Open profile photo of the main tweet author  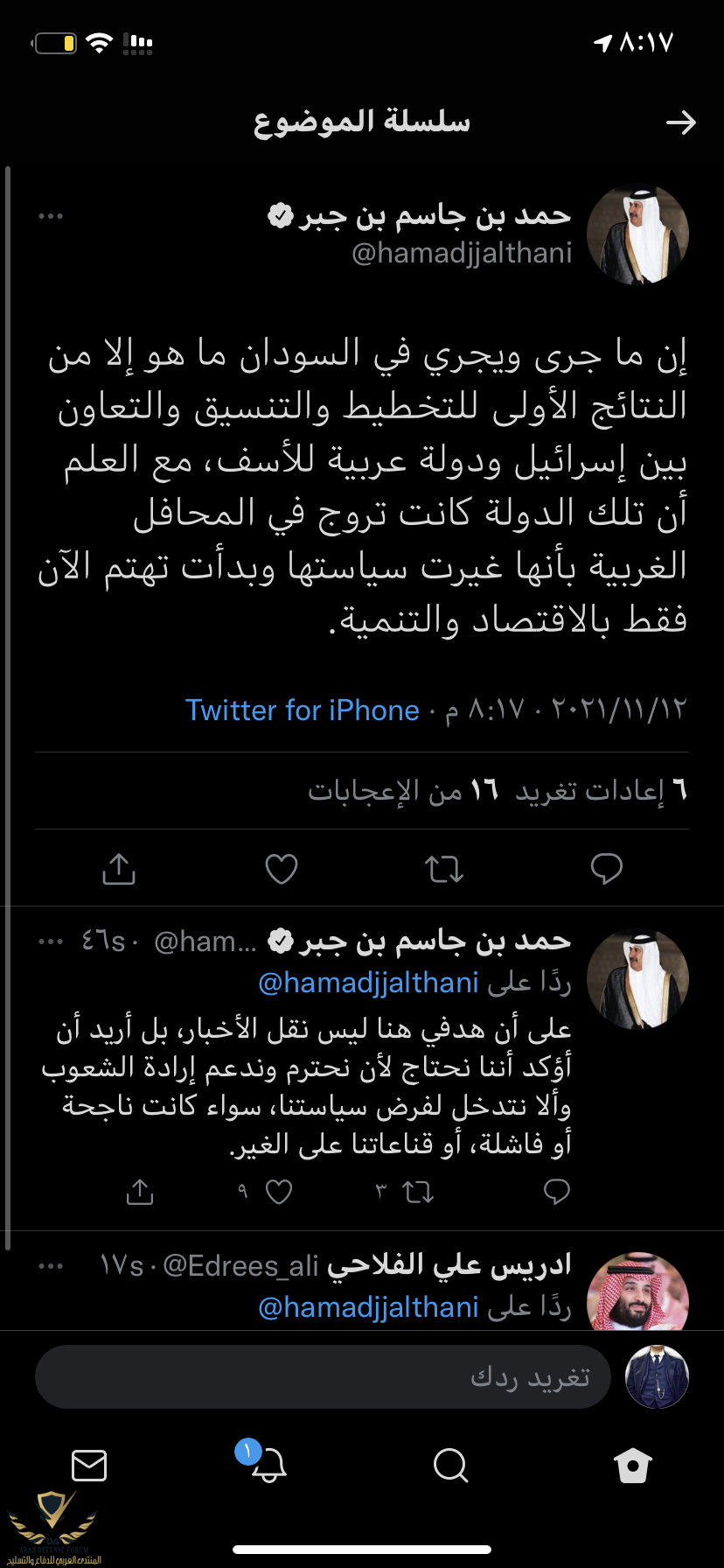pos(637,235)
